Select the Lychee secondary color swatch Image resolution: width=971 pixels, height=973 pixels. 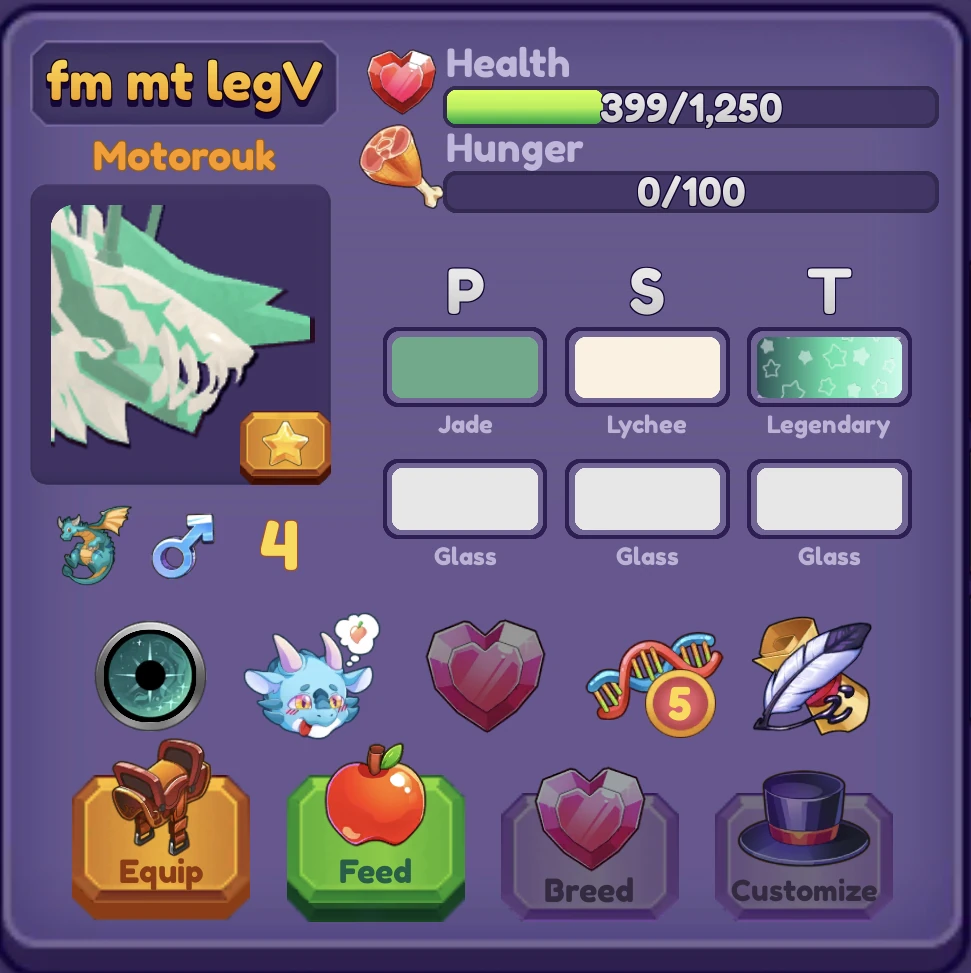click(x=646, y=366)
